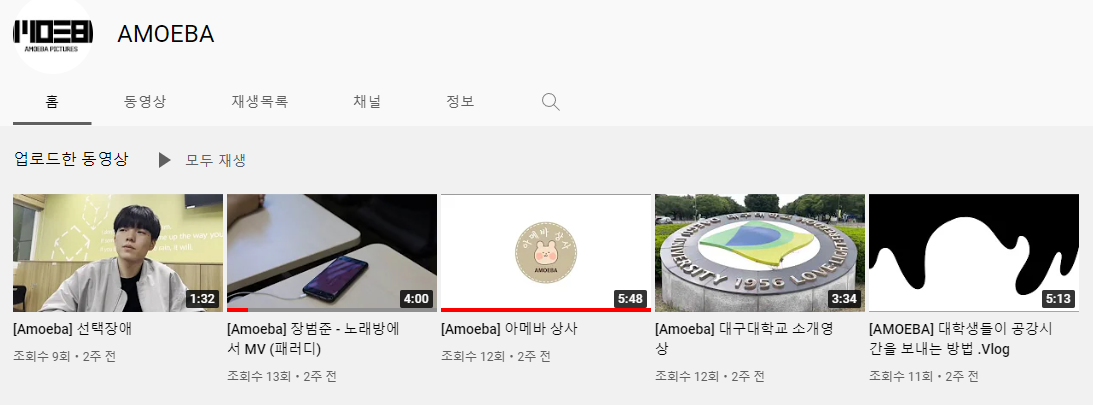Open the [Amoeba] 선택장애 video thumbnail
Image resolution: width=1093 pixels, height=405 pixels.
coord(118,253)
